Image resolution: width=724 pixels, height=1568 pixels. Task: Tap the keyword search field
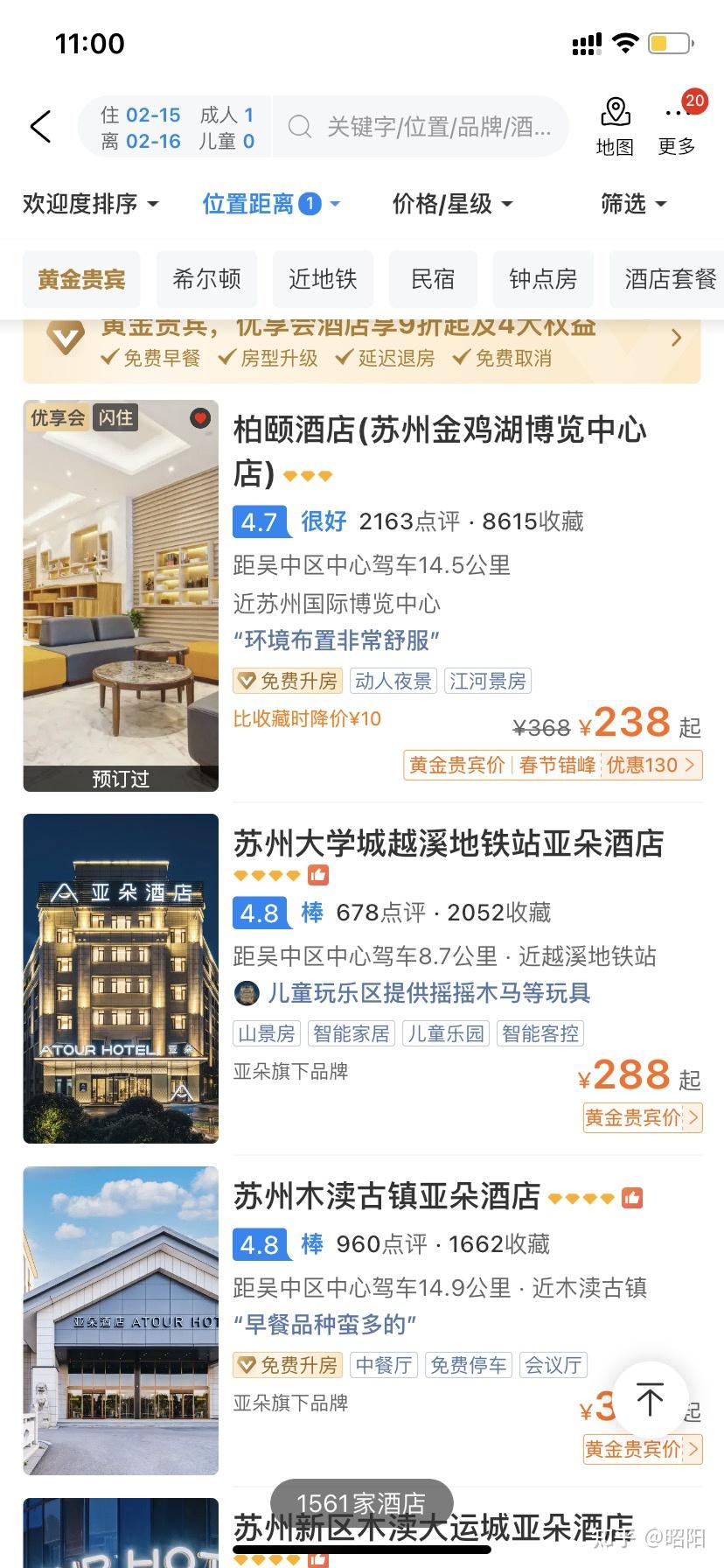[x=428, y=128]
